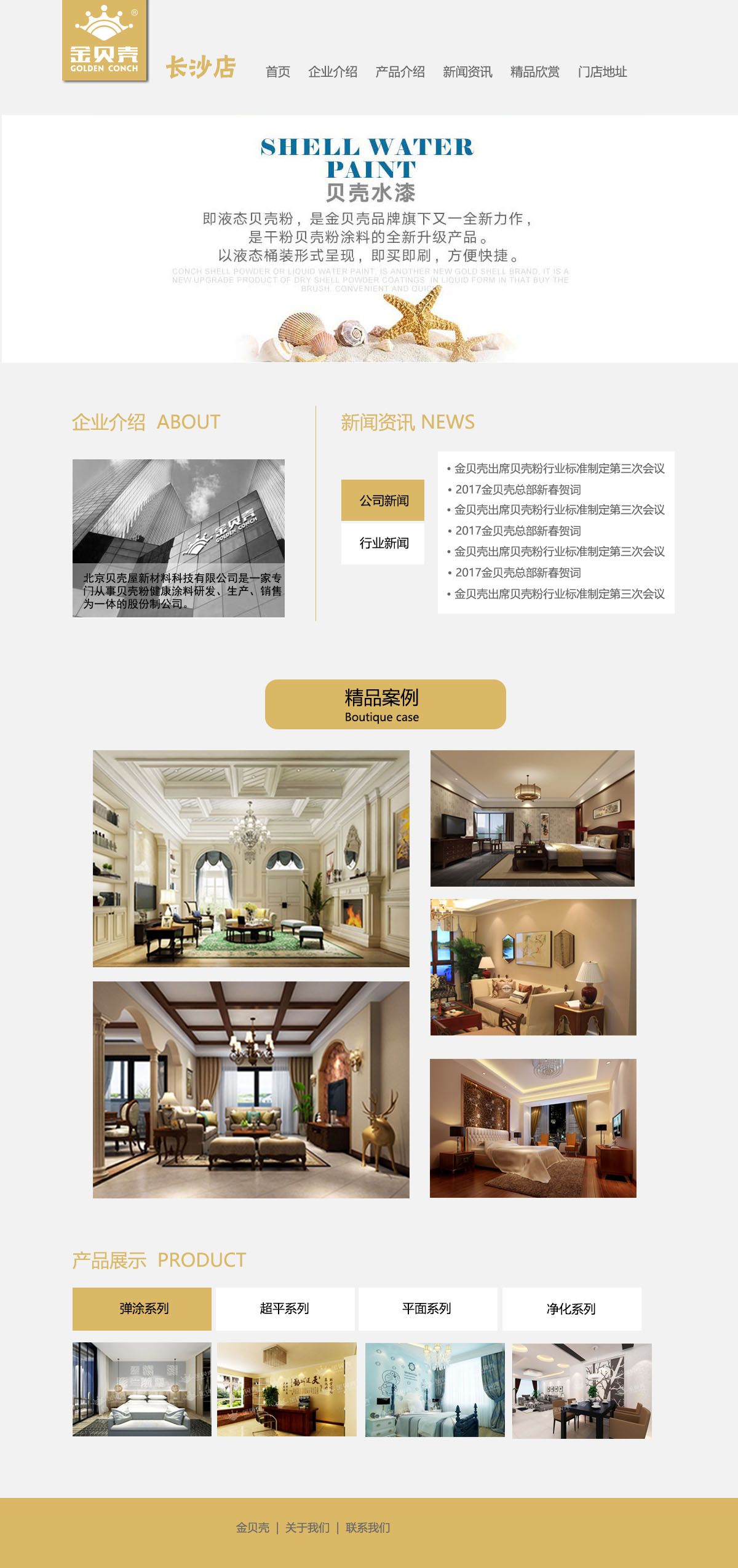
Task: Open first 2017金贝壳总部新春贺词 news item
Action: click(517, 489)
